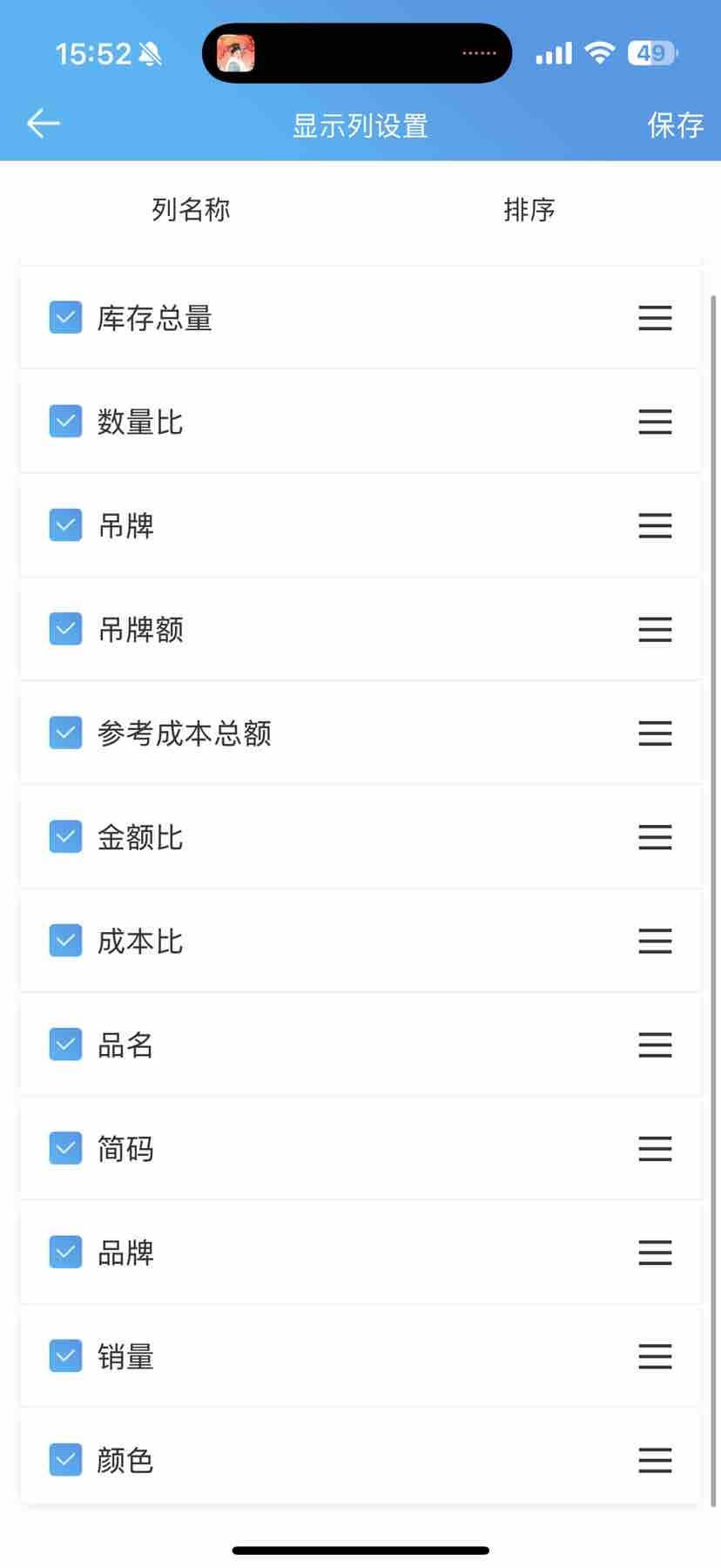Tap 保存 to save column settings
Image resolution: width=721 pixels, height=1568 pixels.
[675, 125]
